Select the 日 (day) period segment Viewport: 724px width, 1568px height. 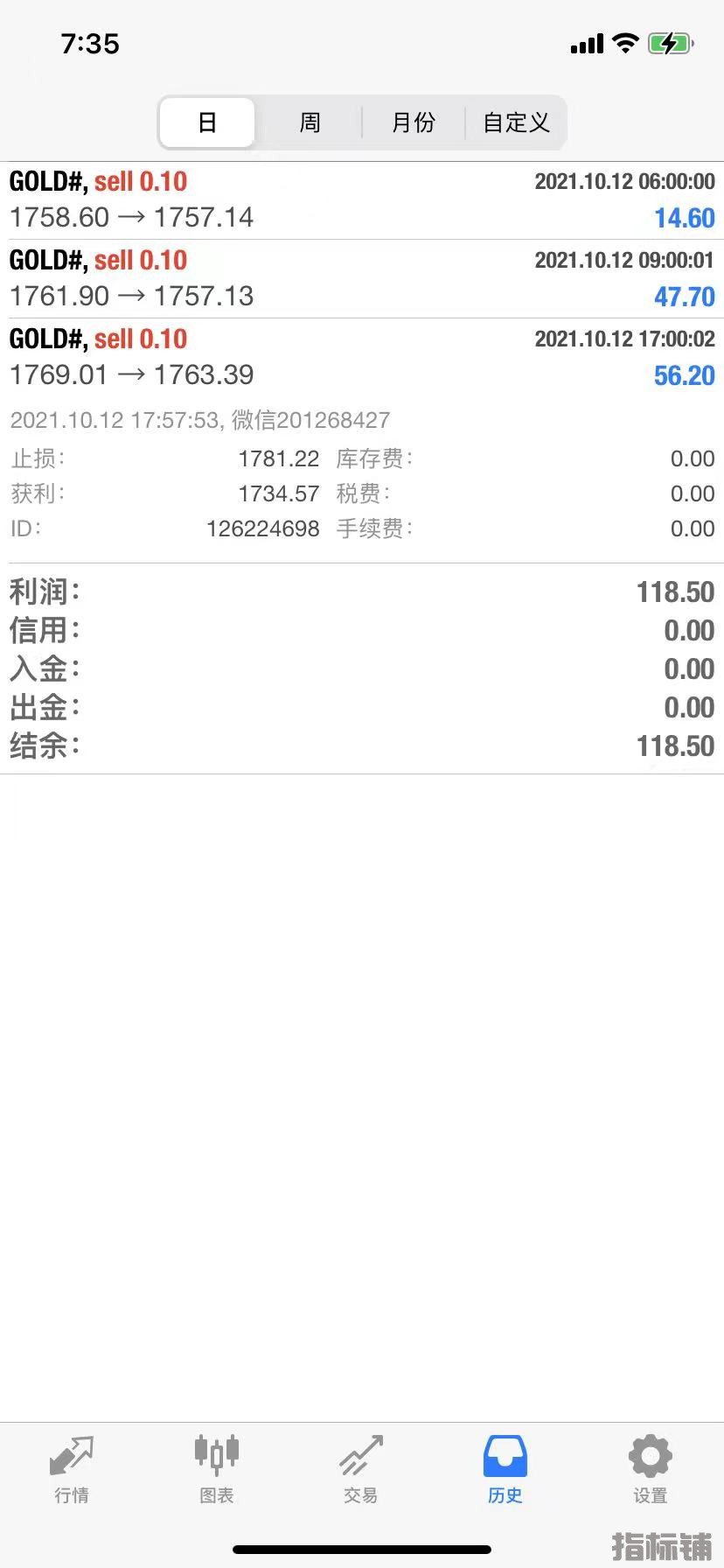coord(207,122)
